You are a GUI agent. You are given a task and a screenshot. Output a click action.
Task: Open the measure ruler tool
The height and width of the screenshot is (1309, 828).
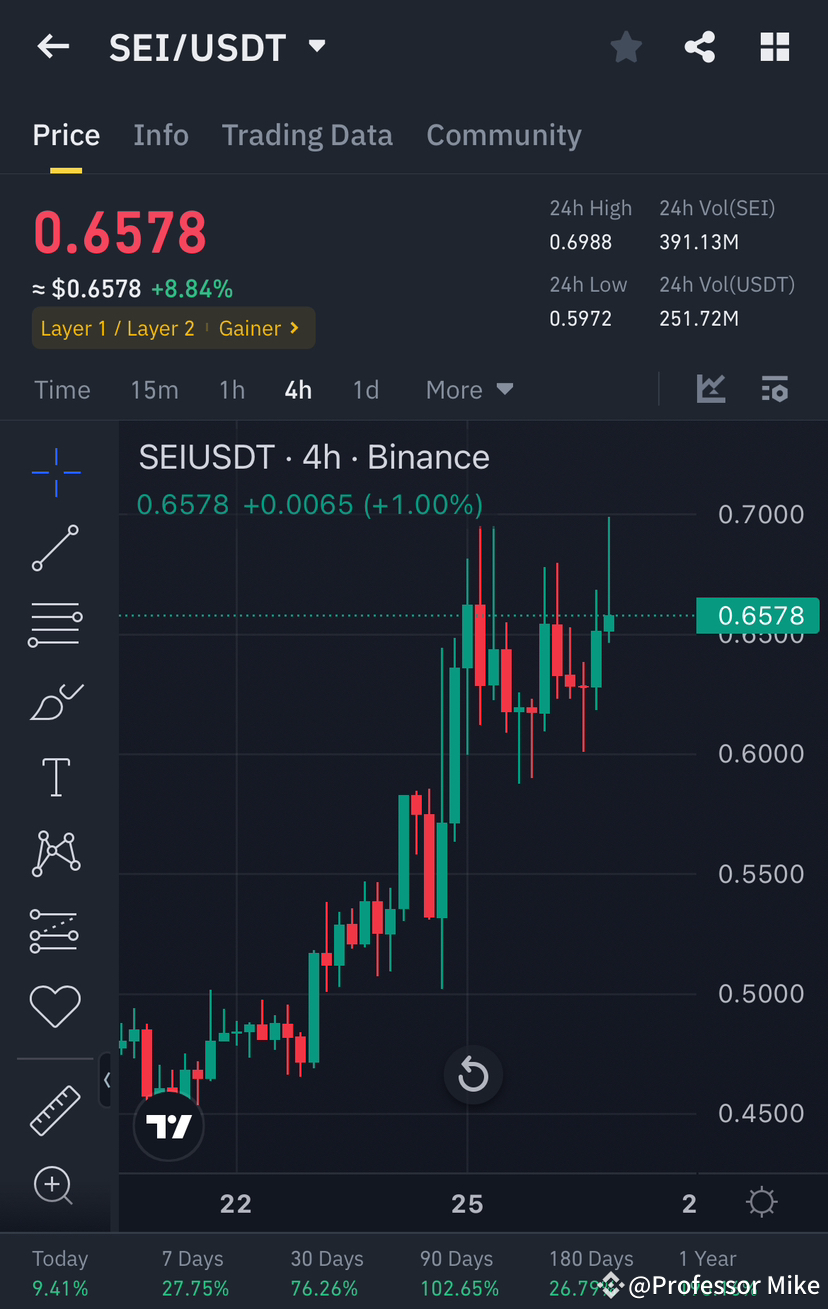(x=55, y=1110)
